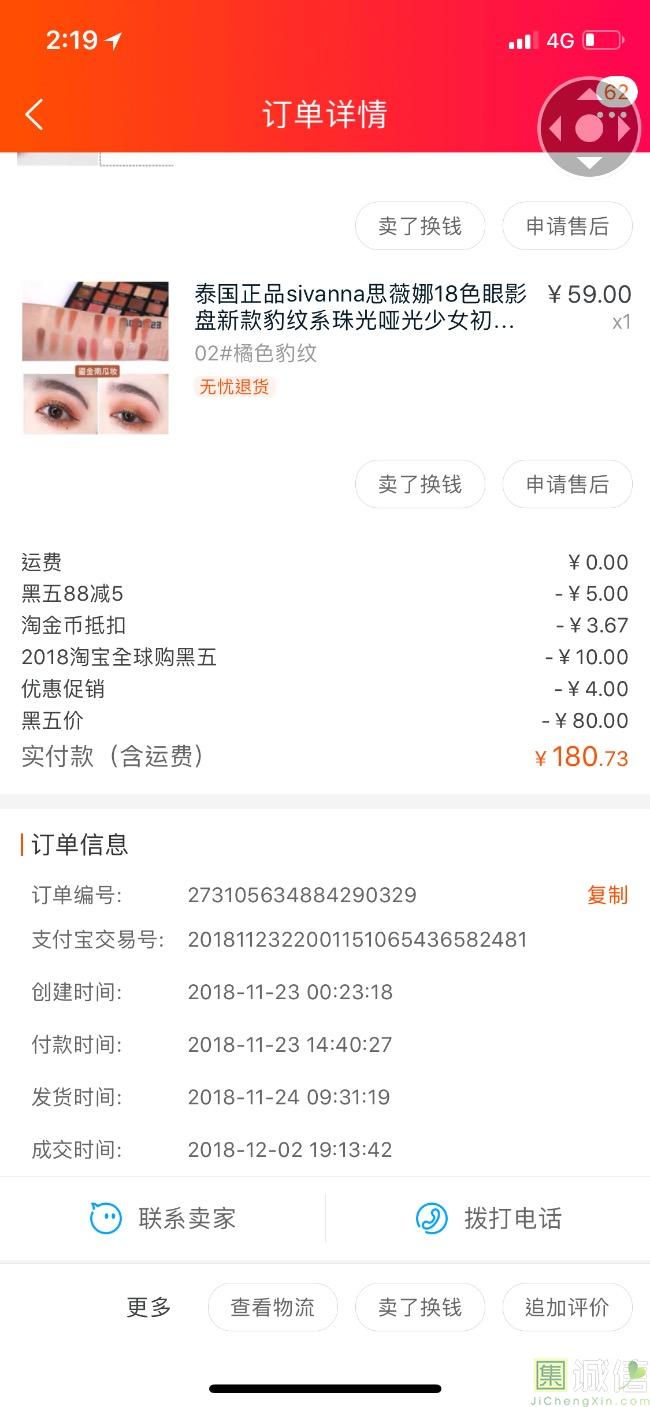Tap 卖了换钱 under the sivanna eyeshadow item
Viewport: 650px width, 1407px height.
420,484
